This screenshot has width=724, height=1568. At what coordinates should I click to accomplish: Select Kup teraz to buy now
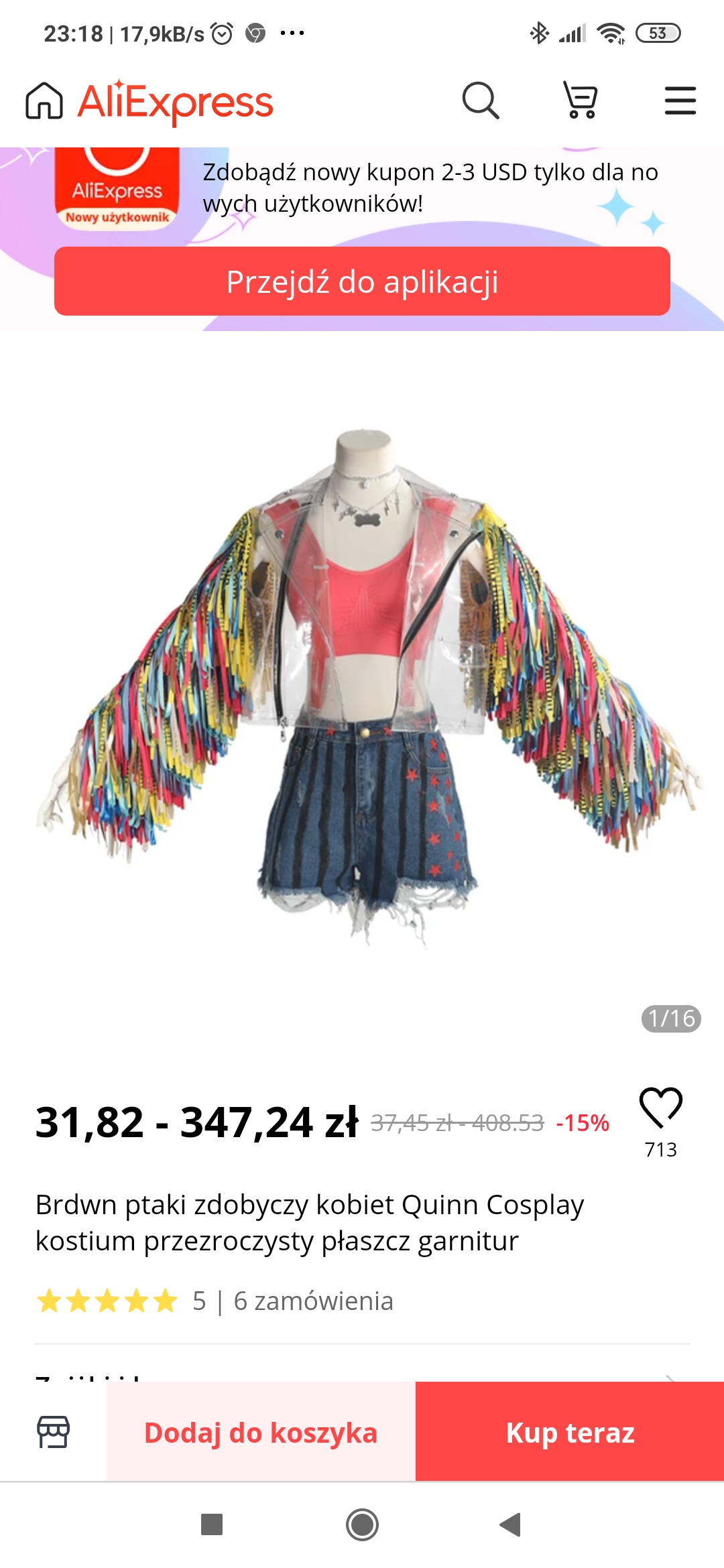(570, 1432)
